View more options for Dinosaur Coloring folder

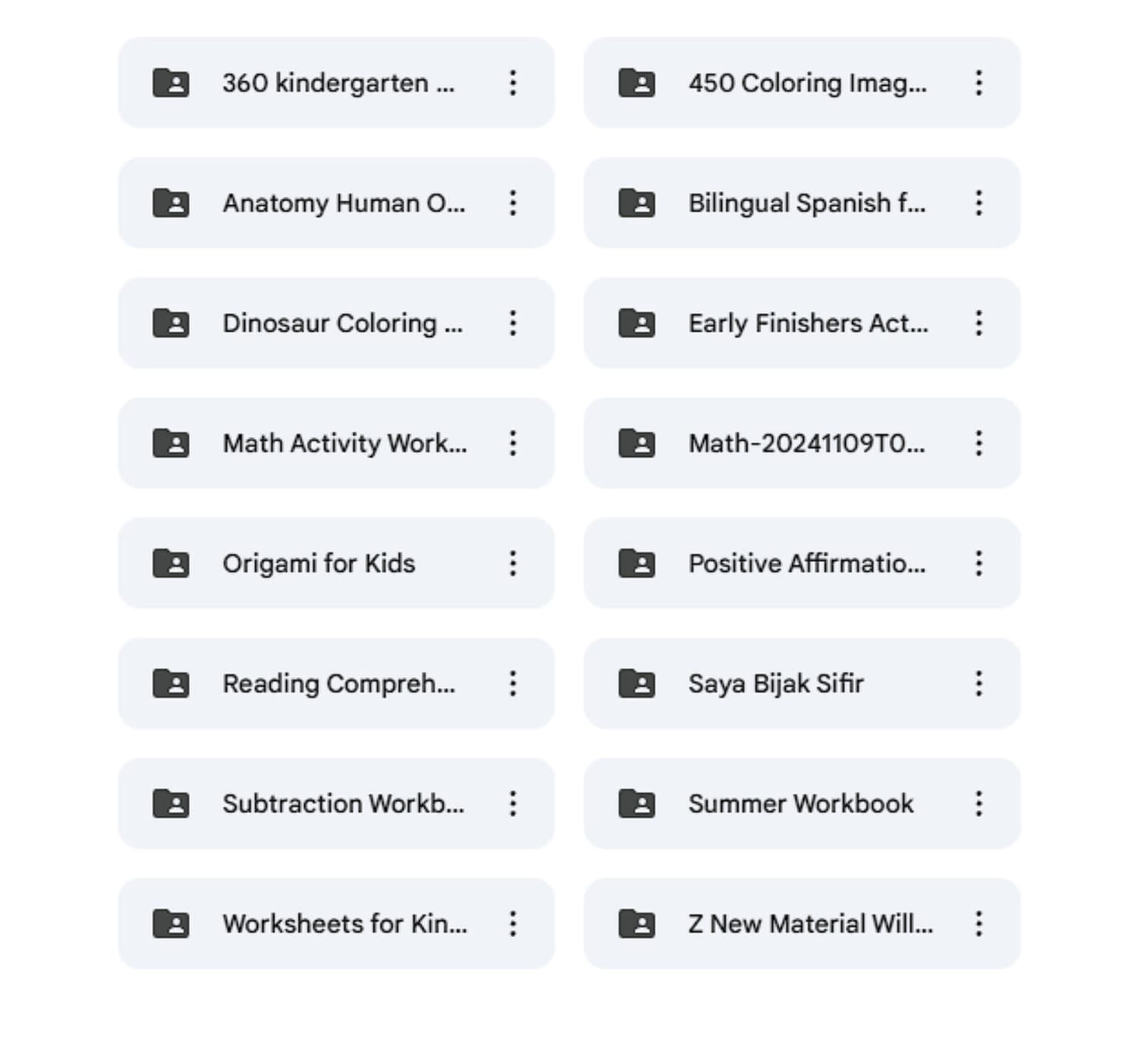point(513,323)
